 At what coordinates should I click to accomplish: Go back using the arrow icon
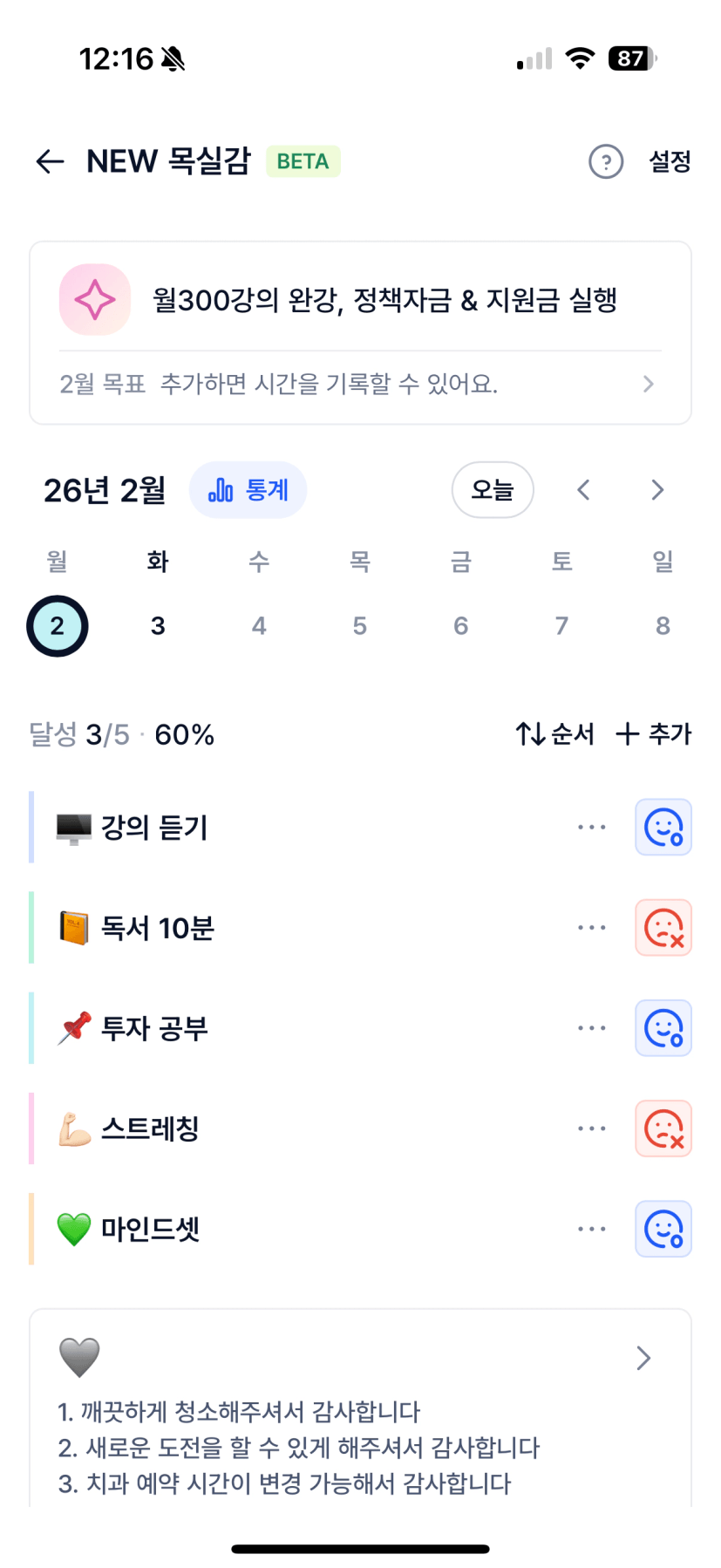tap(51, 161)
